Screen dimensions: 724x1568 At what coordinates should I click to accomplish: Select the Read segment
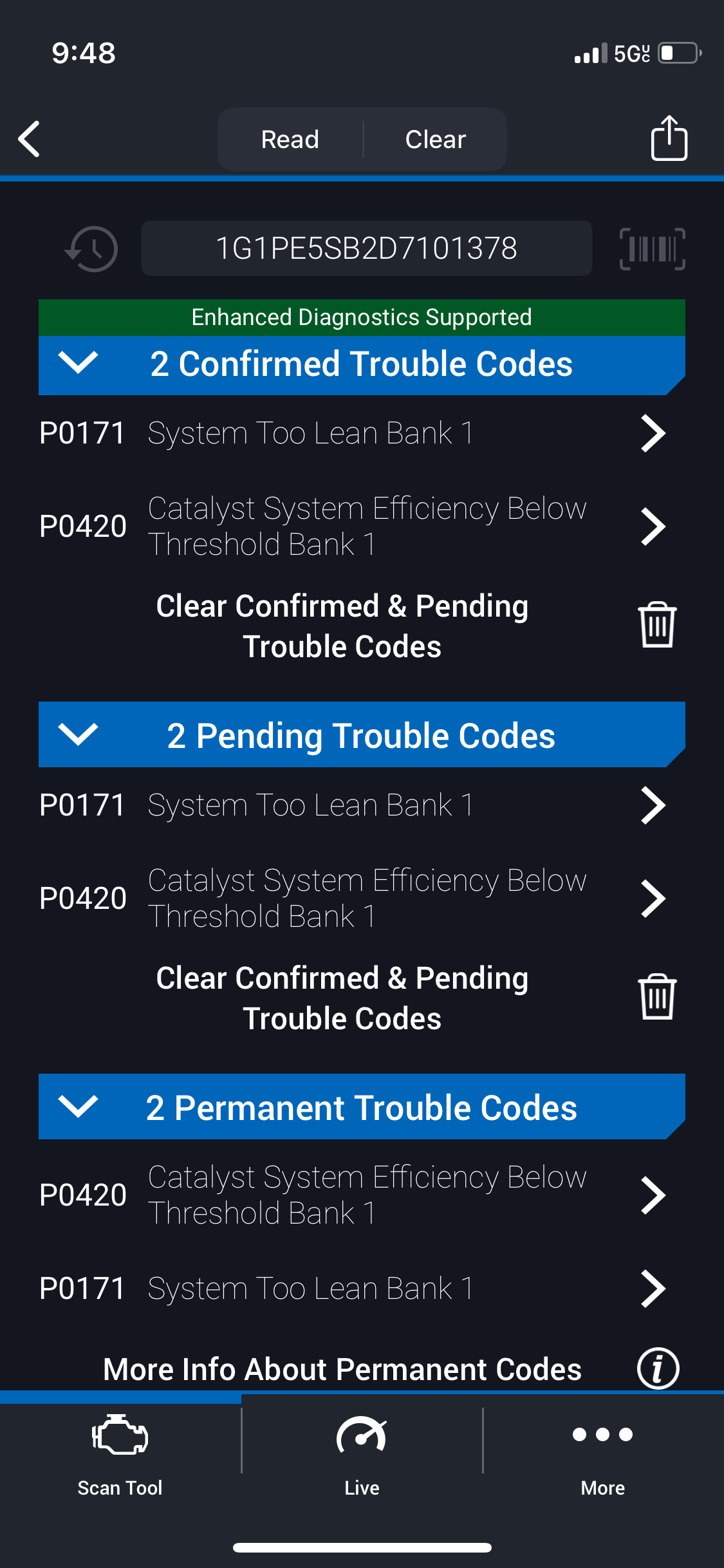point(290,139)
